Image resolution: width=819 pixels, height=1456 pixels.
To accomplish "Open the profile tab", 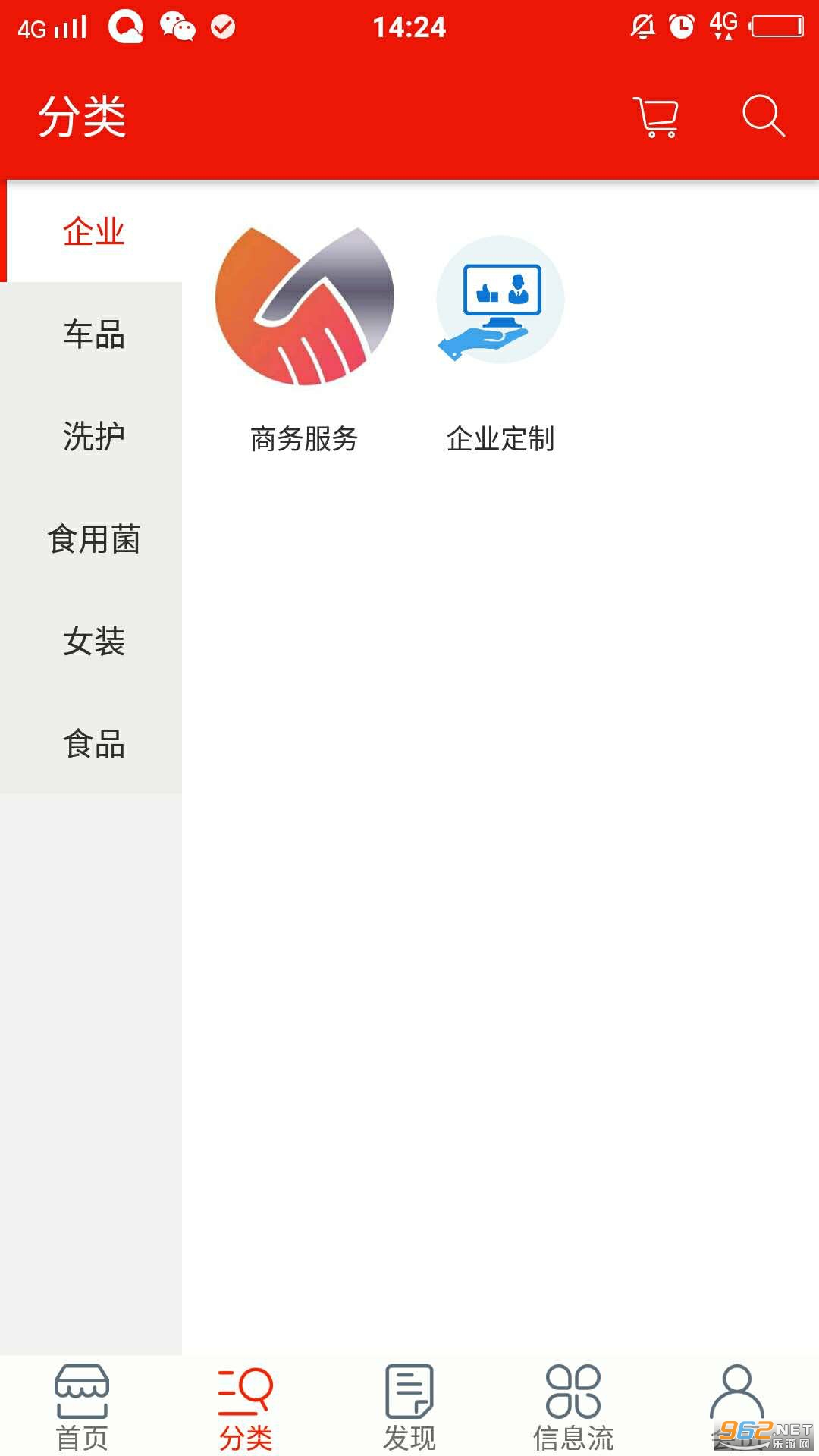I will click(737, 1399).
